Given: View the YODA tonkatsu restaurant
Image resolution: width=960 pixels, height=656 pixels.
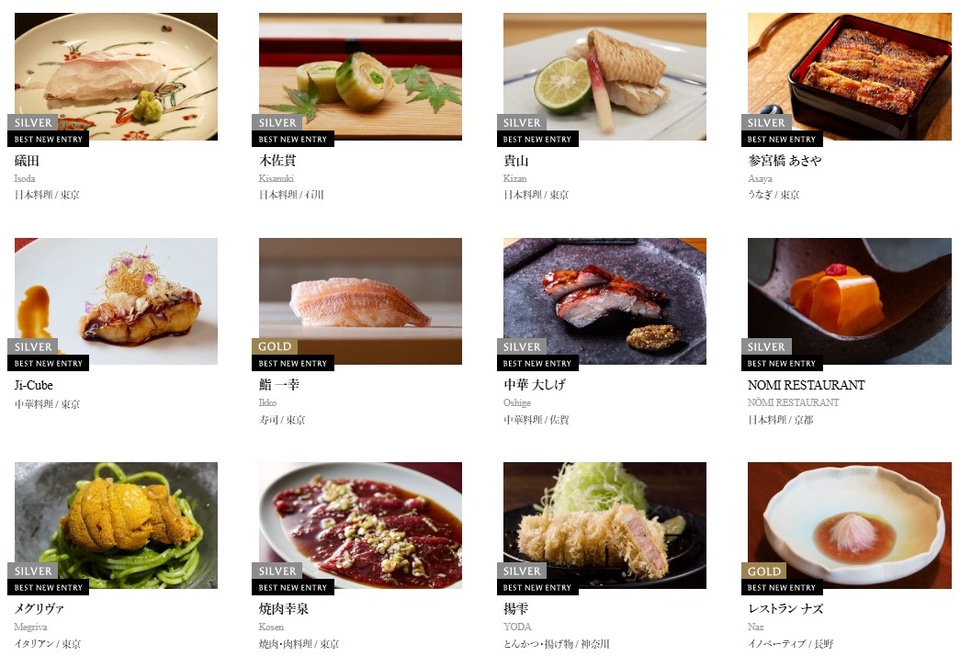Looking at the screenshot, I should coord(604,525).
